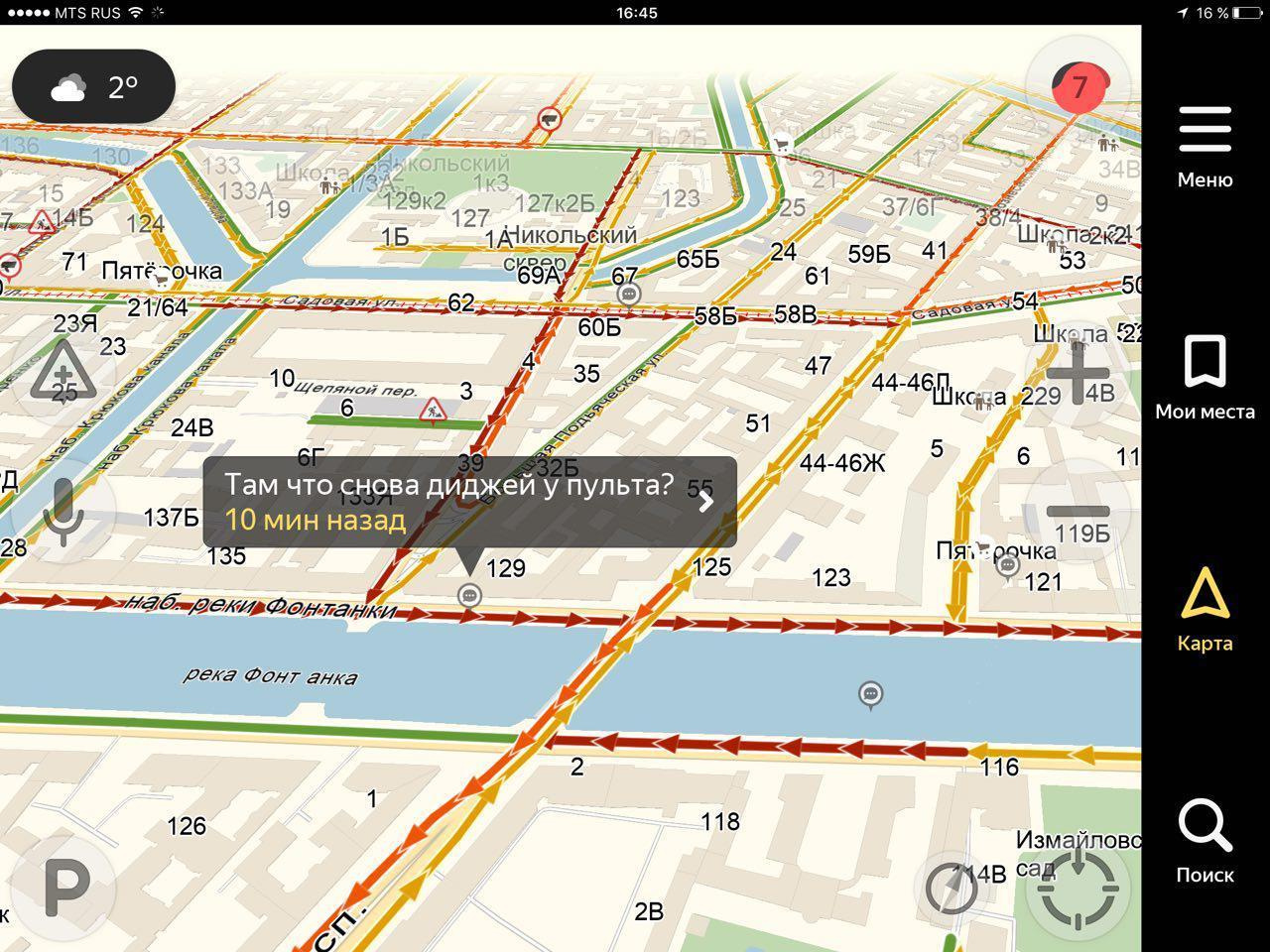Open the weather widget showing 2°

[x=93, y=87]
